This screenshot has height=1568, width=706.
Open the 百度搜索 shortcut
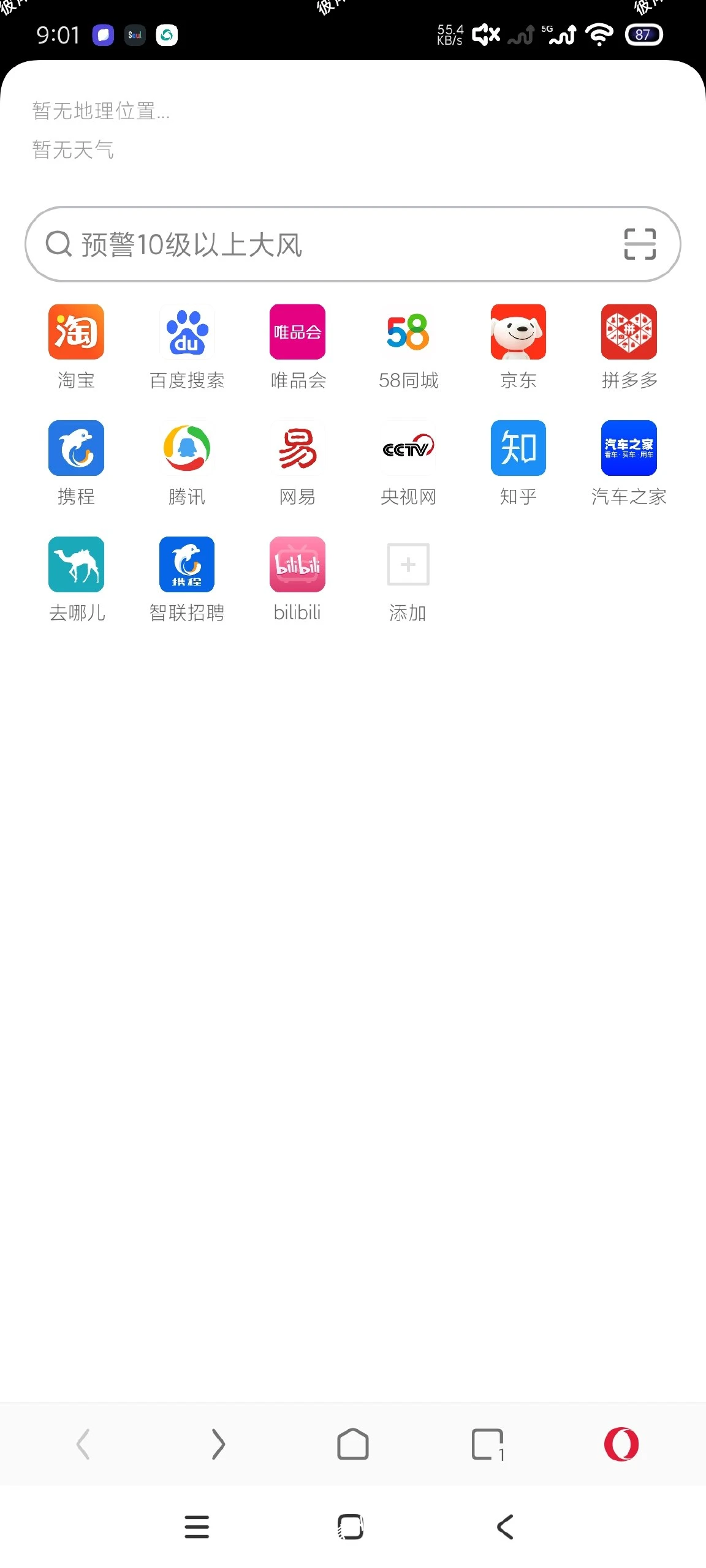(x=187, y=332)
